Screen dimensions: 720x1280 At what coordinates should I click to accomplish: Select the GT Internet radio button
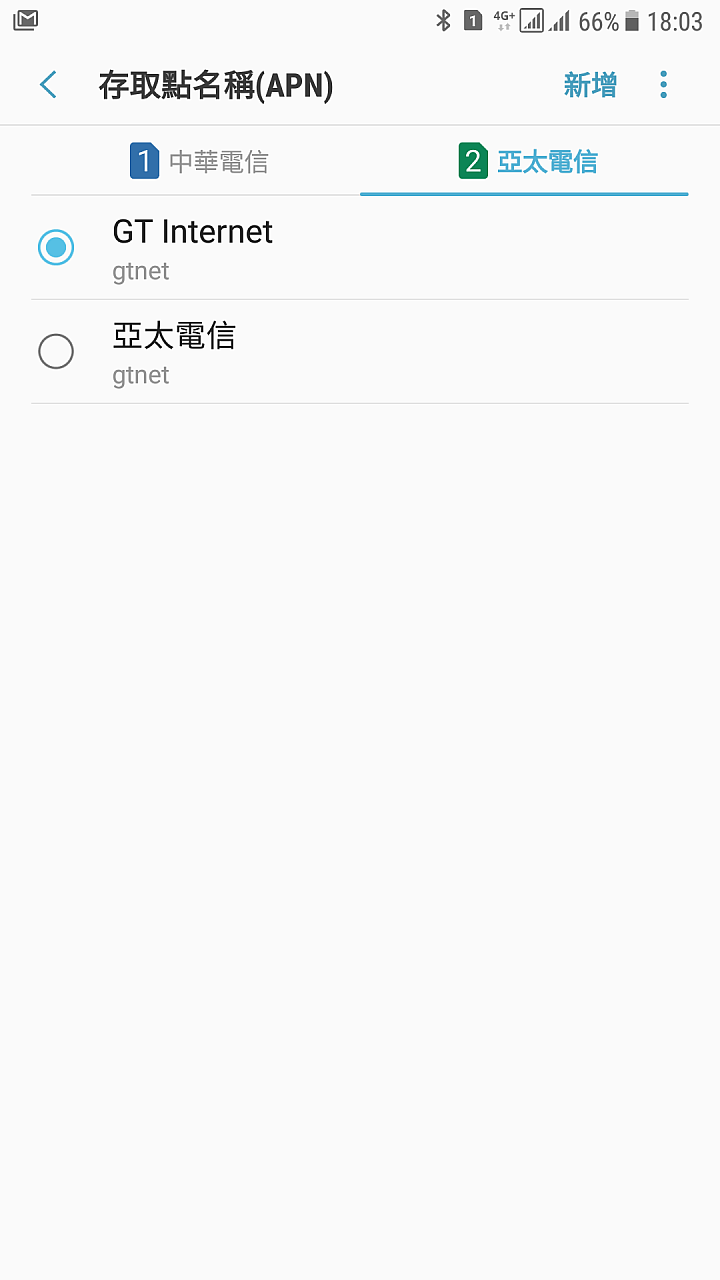pos(56,247)
